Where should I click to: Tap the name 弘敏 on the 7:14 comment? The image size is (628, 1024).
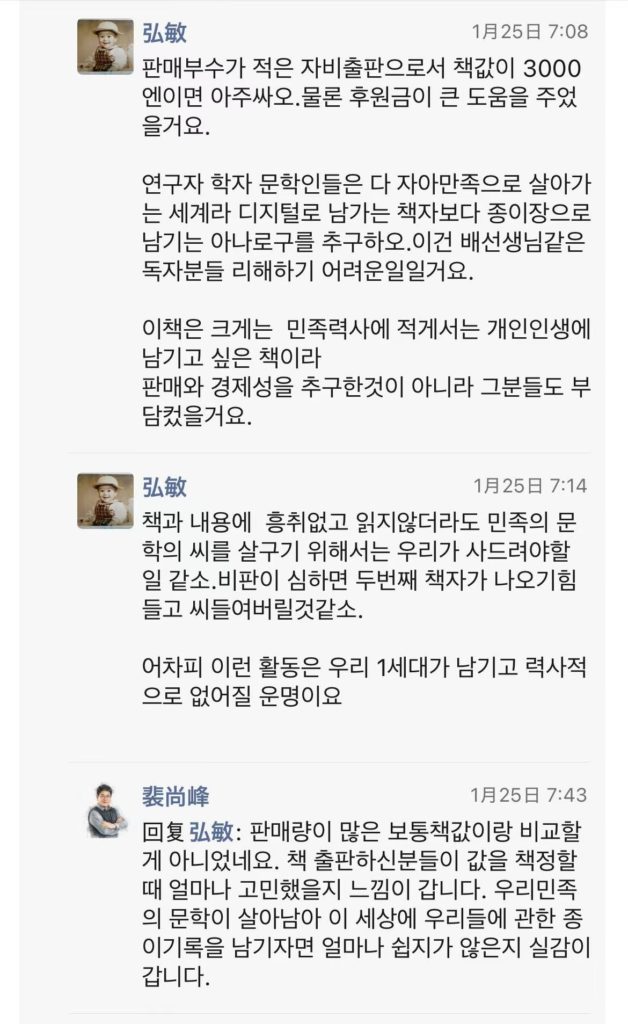click(165, 486)
